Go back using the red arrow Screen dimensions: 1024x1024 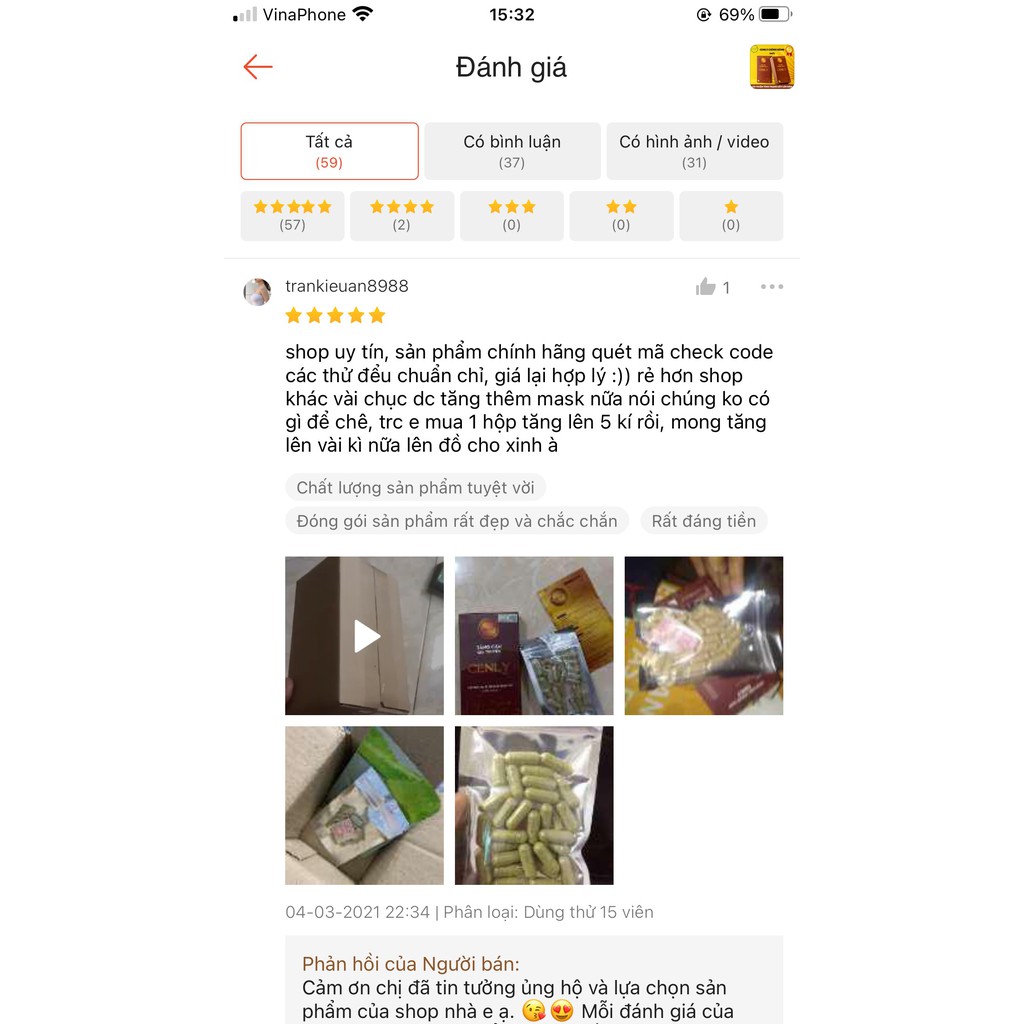(x=258, y=67)
